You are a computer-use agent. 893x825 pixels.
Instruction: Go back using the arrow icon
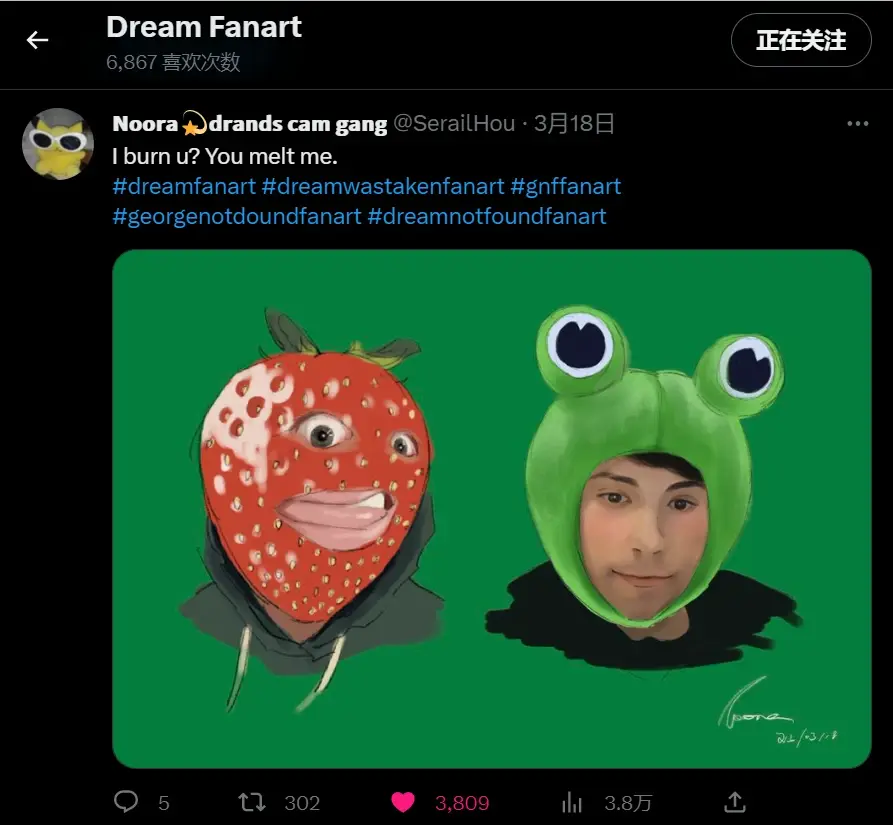(37, 40)
